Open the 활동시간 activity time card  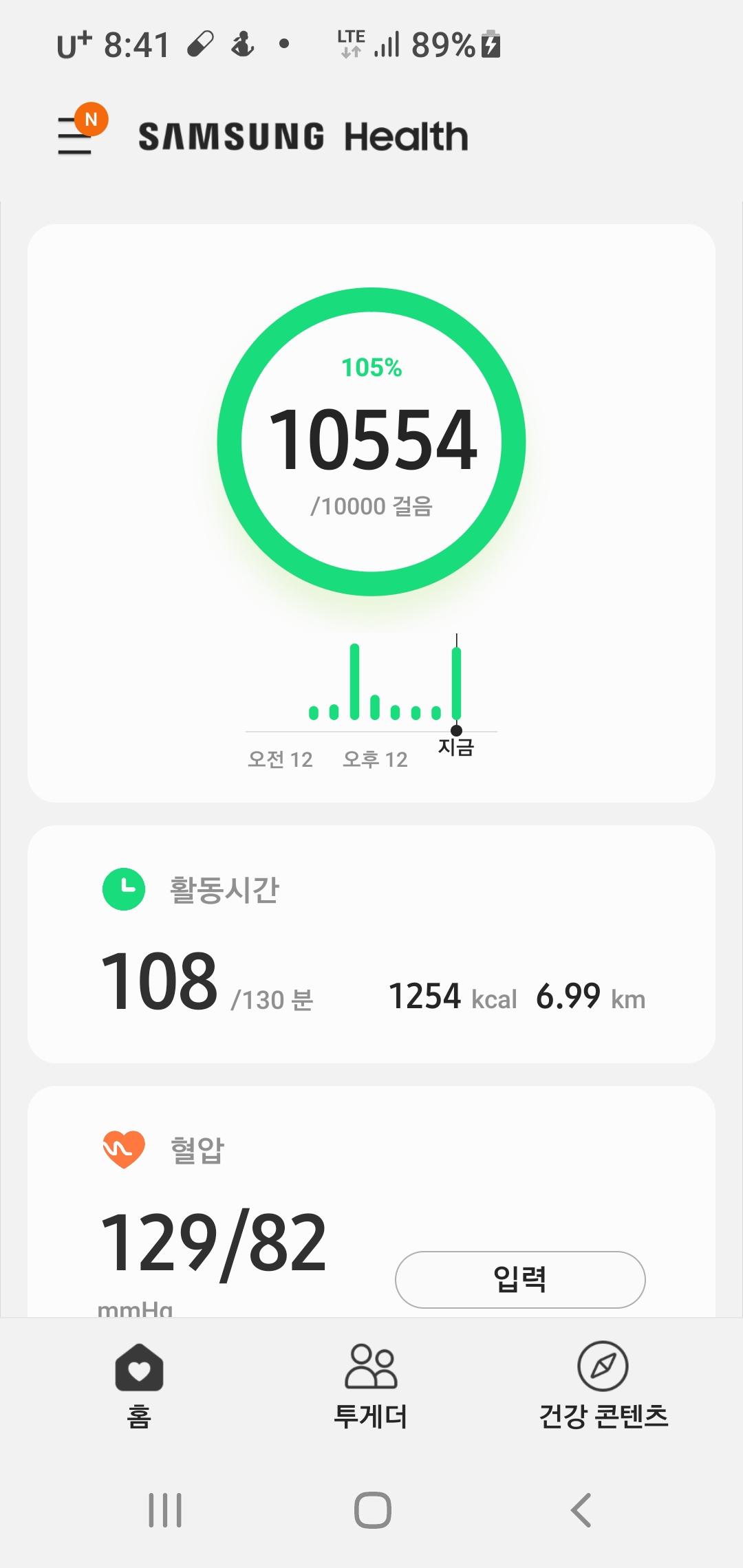[371, 944]
